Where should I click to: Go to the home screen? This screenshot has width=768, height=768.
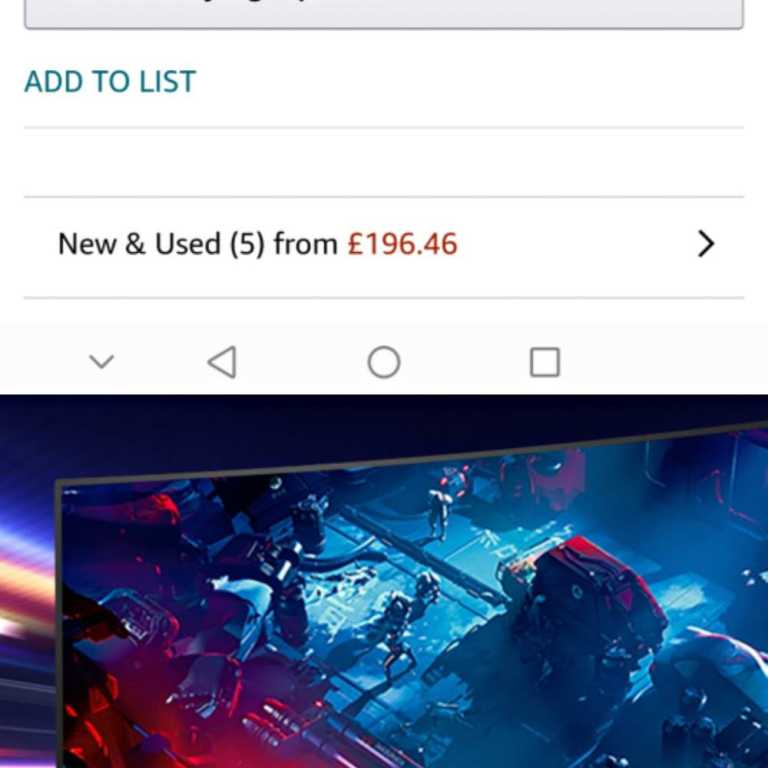384,362
